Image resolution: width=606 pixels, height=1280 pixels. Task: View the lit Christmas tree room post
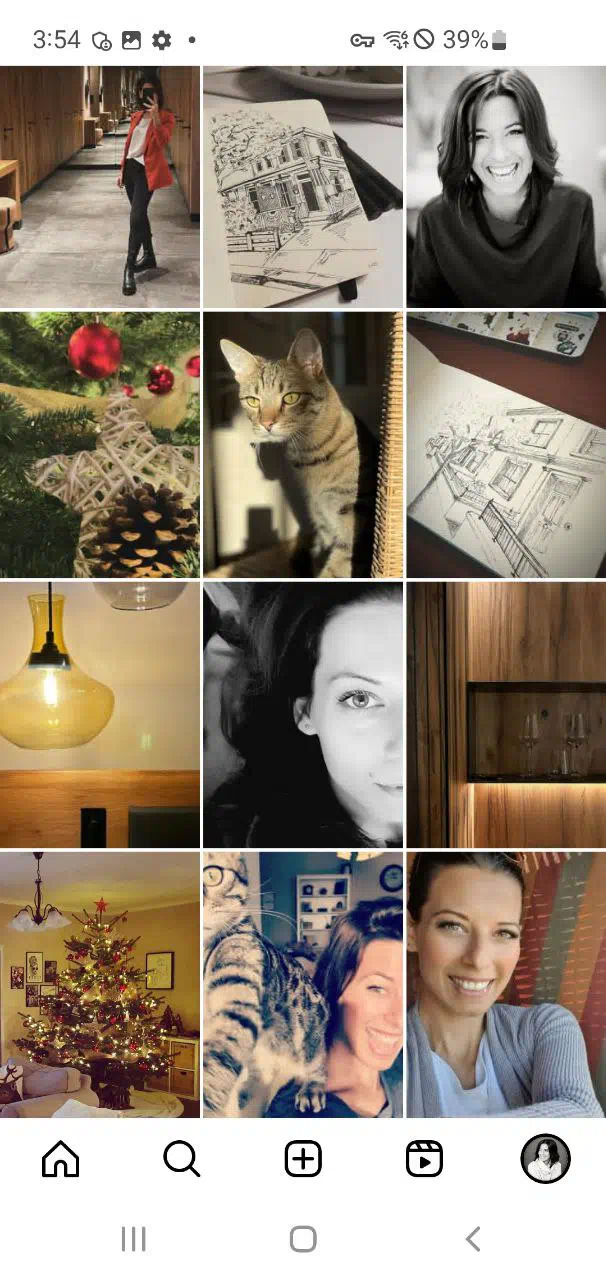[100, 984]
